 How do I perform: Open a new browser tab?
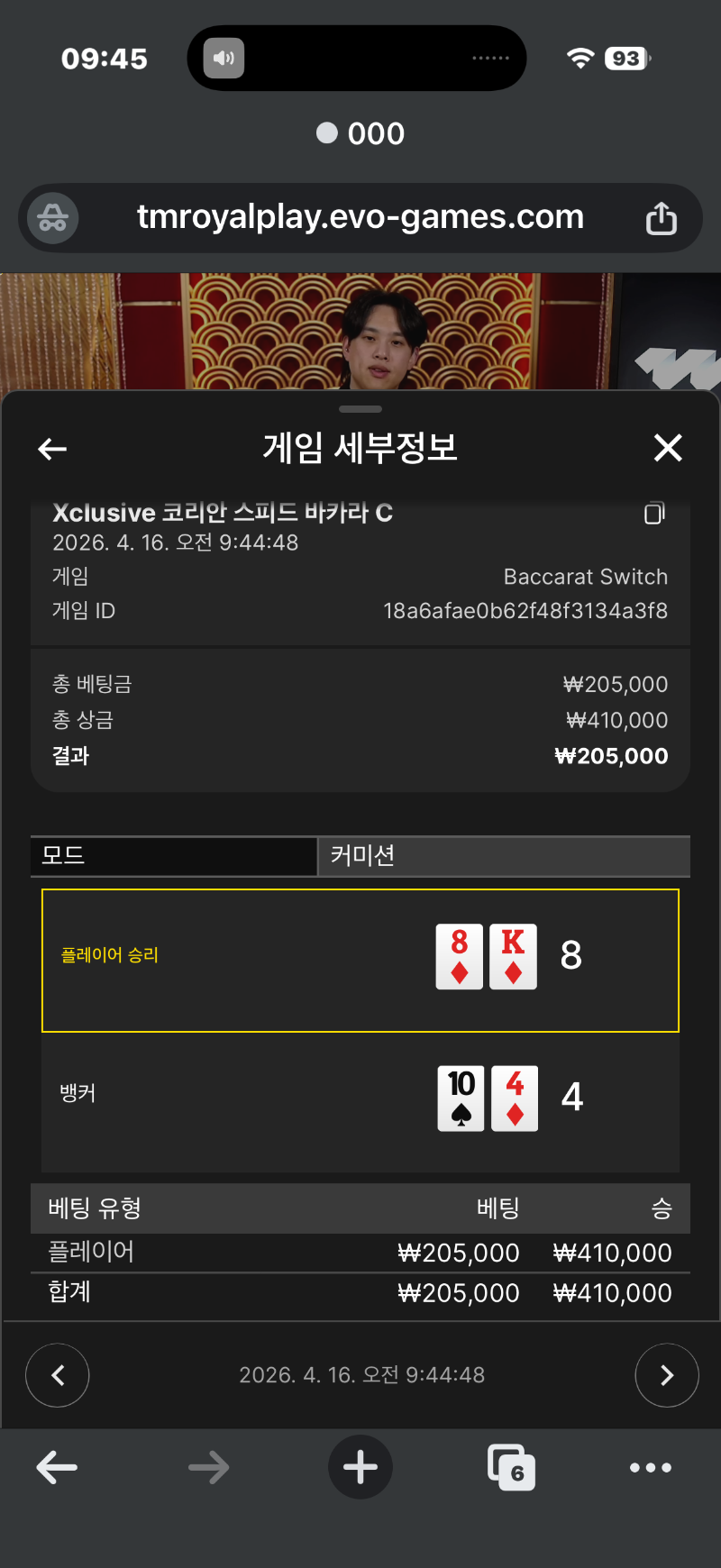point(360,1467)
